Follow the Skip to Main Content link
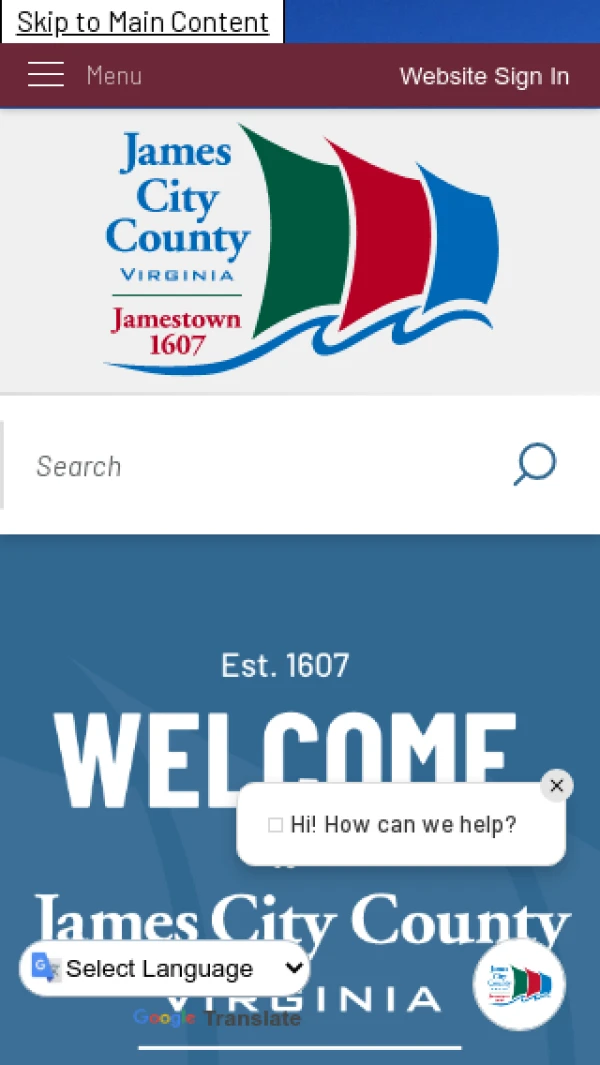The image size is (600, 1065). pyautogui.click(x=142, y=22)
